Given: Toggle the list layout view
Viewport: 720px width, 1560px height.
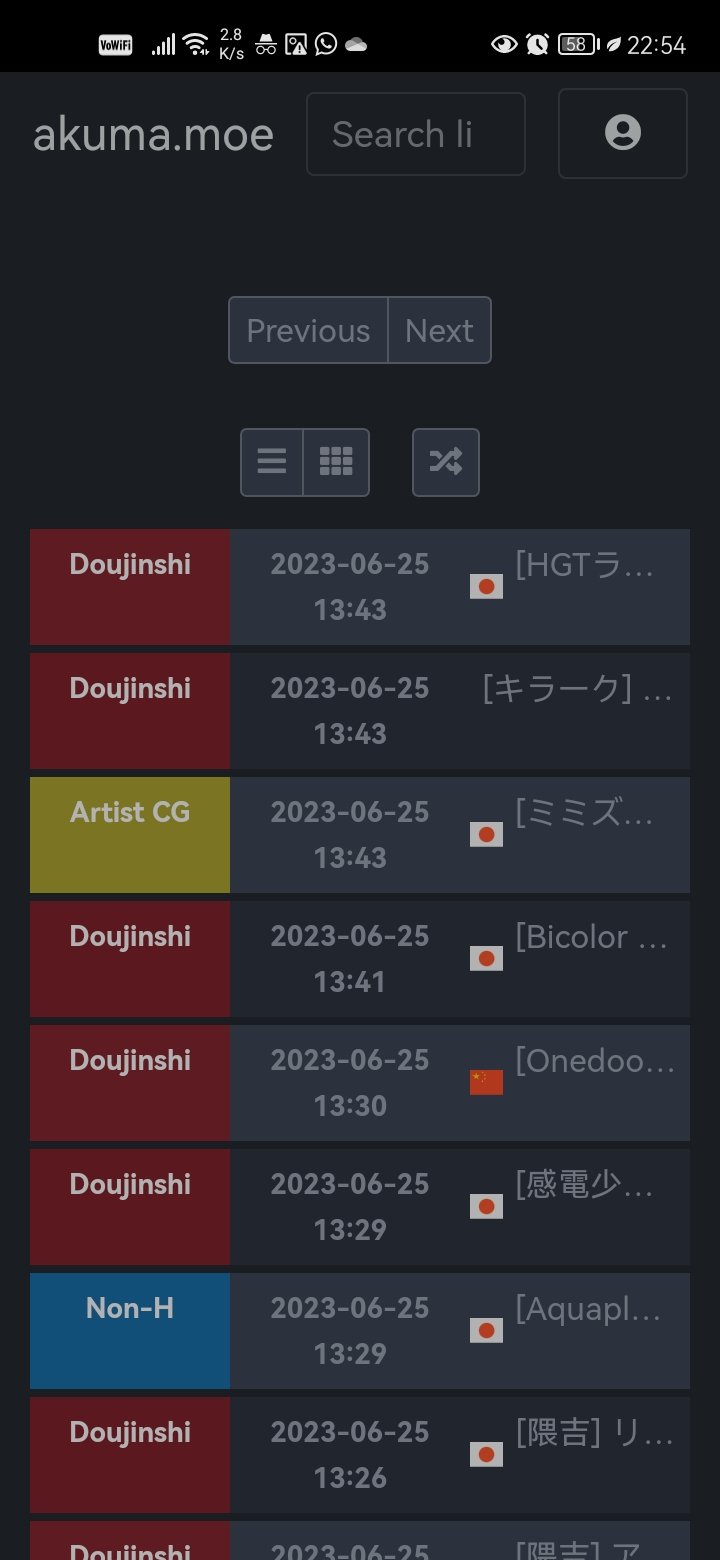Looking at the screenshot, I should (272, 462).
